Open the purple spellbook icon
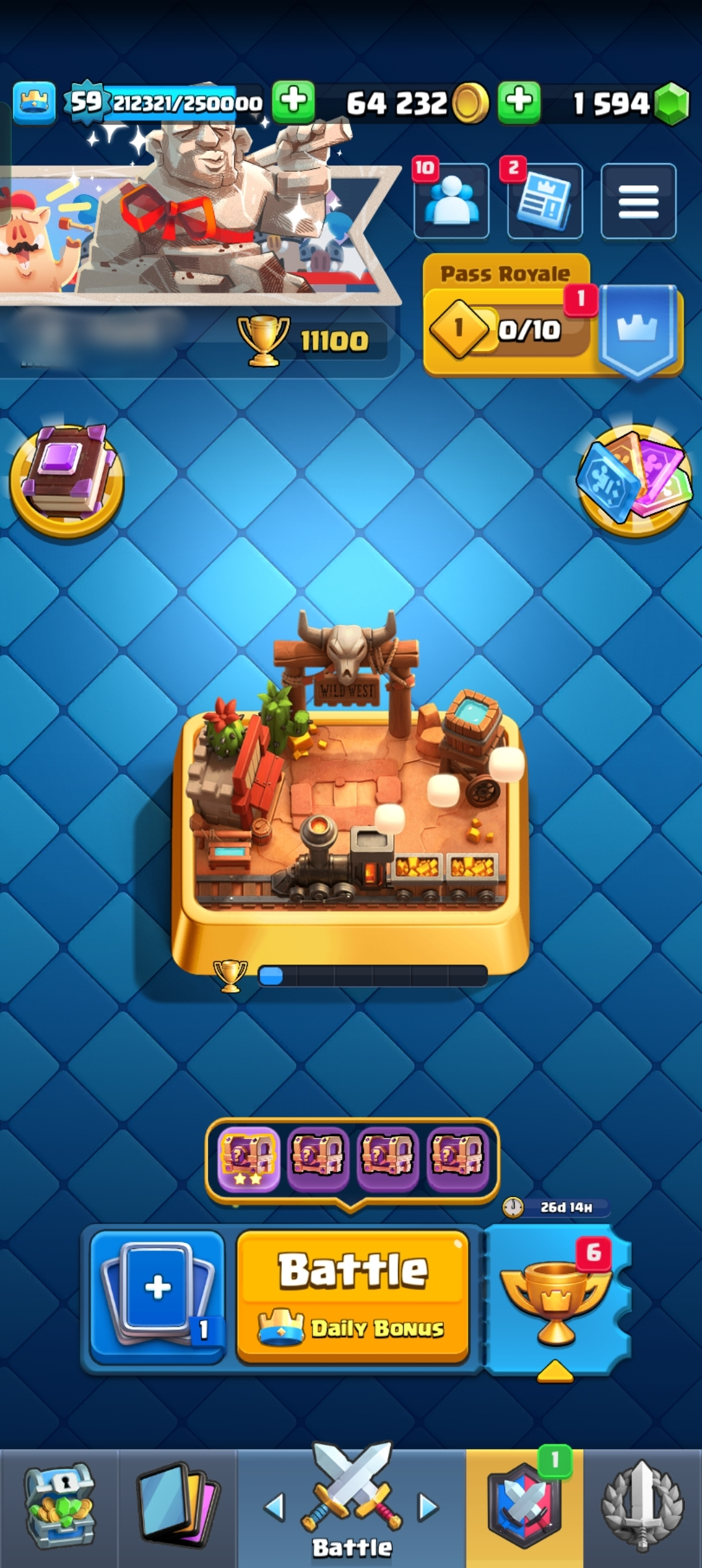 pos(66,481)
